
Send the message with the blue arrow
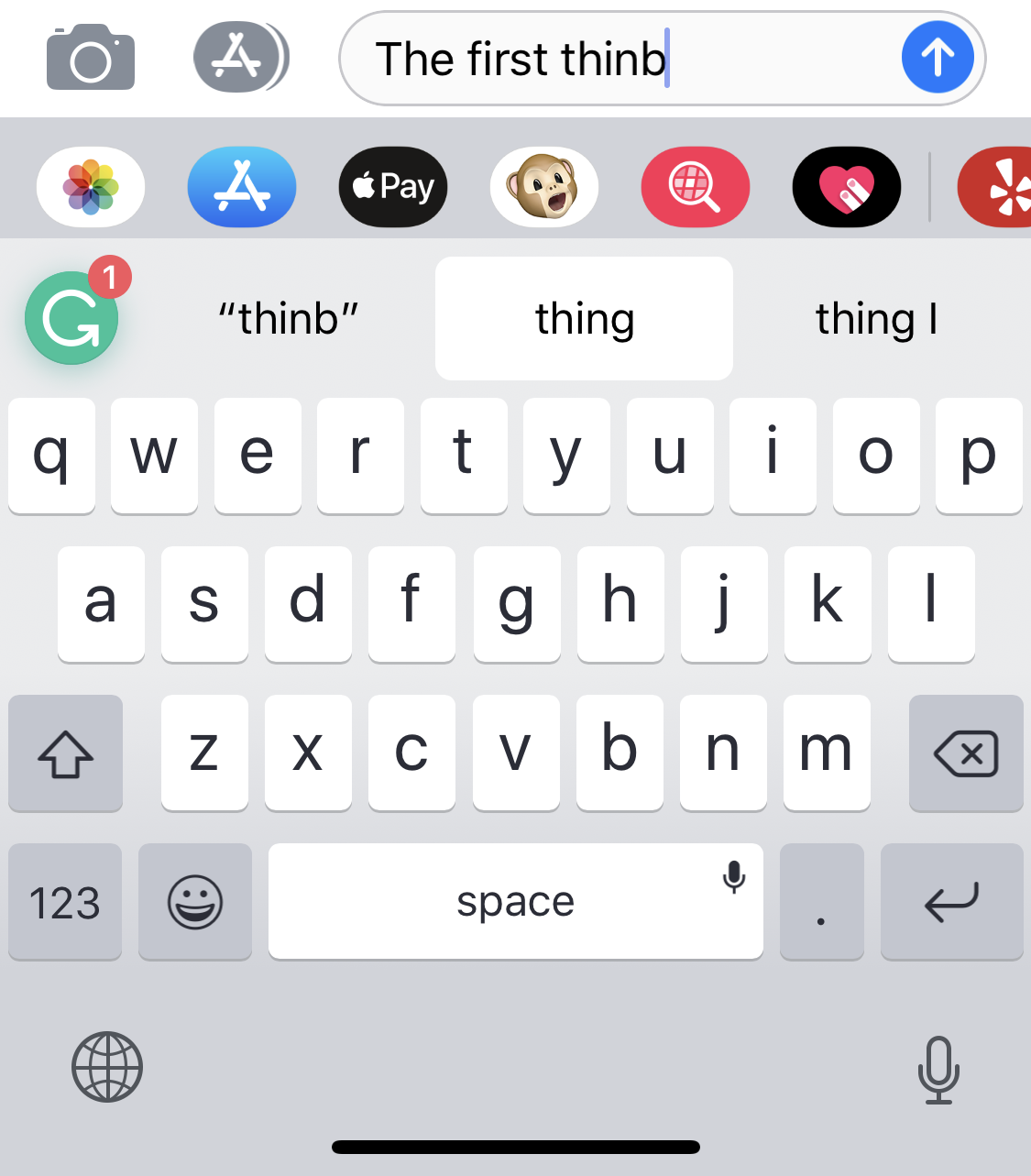(937, 59)
